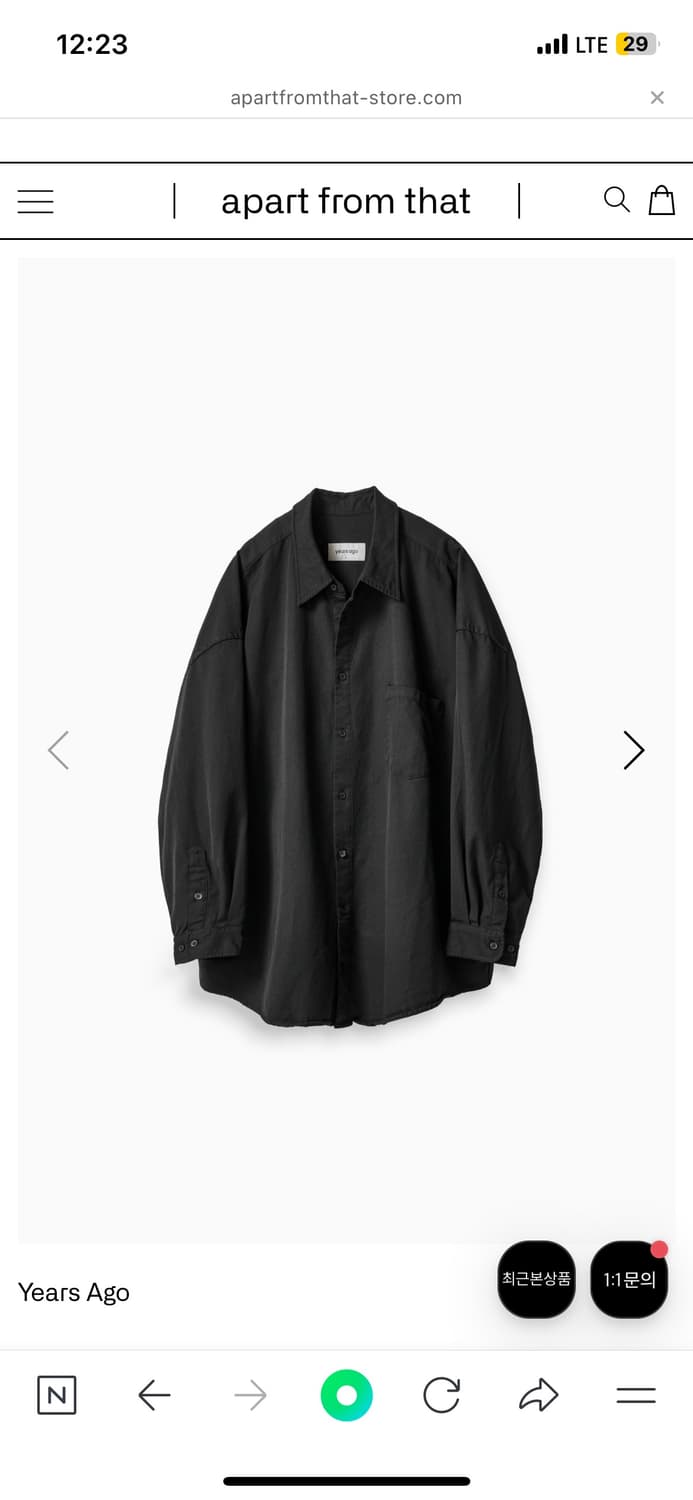Image resolution: width=693 pixels, height=1500 pixels.
Task: Go to apart from that homepage
Action: (346, 201)
